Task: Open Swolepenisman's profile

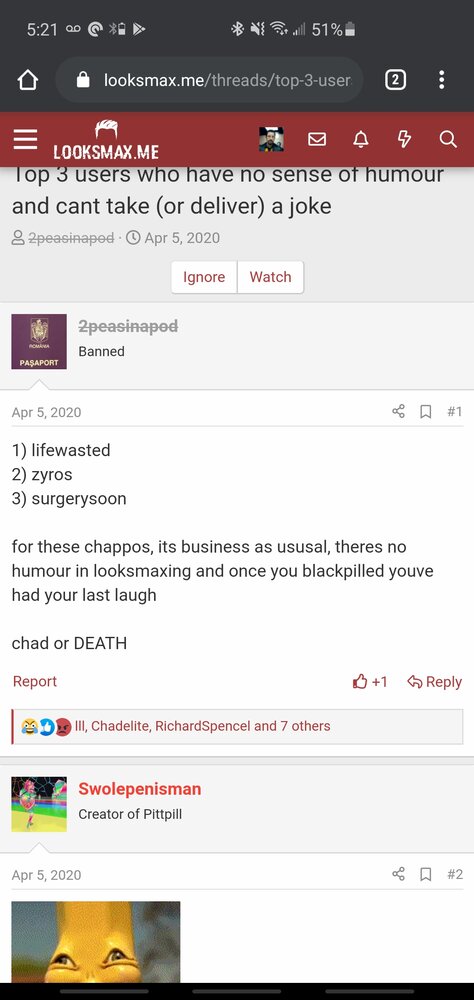Action: [140, 789]
